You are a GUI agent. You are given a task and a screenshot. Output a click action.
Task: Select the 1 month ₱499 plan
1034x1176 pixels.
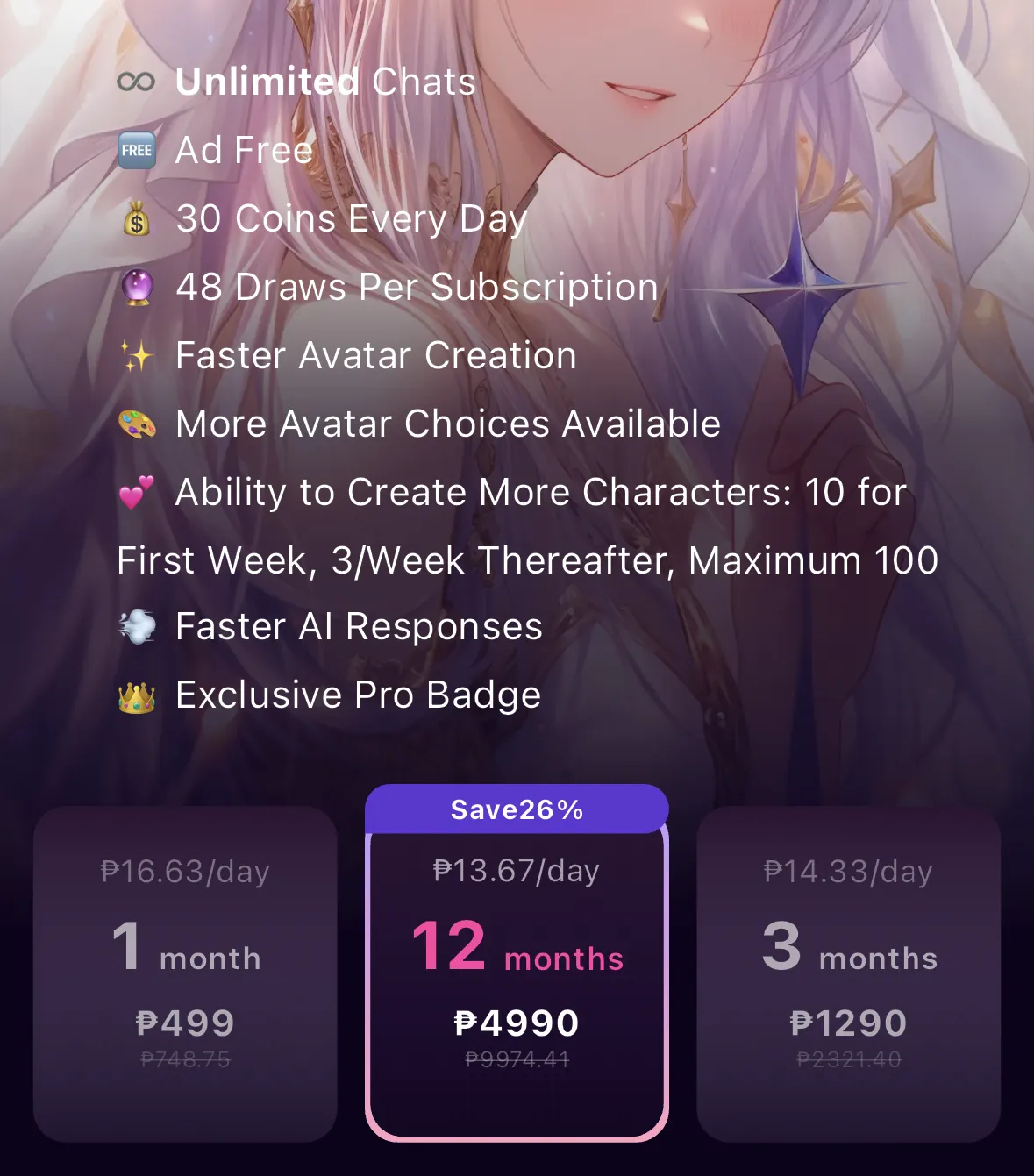[185, 973]
